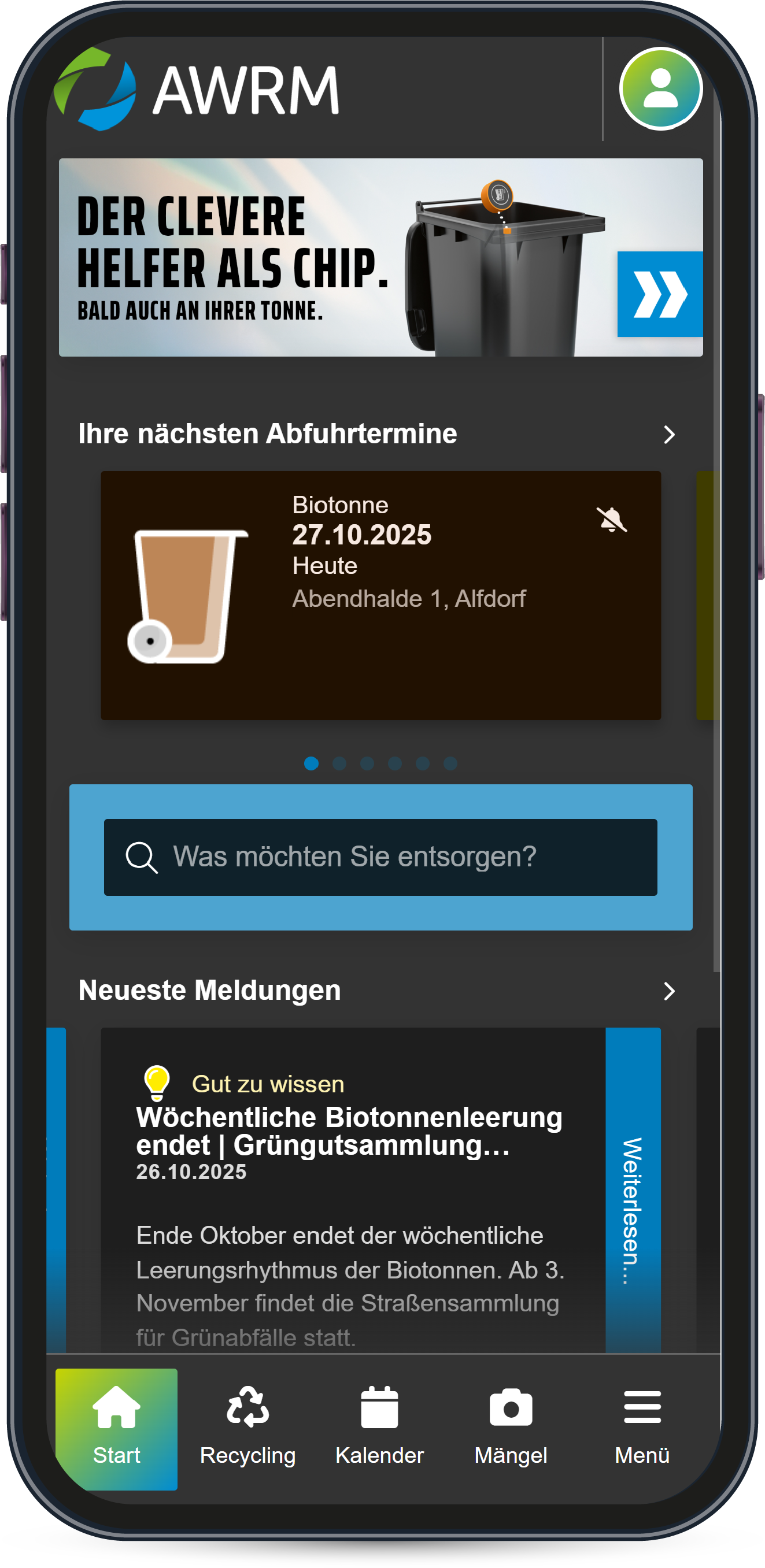Switch to the Mängel tab
Image resolution: width=765 pixels, height=1568 pixels.
511,1428
